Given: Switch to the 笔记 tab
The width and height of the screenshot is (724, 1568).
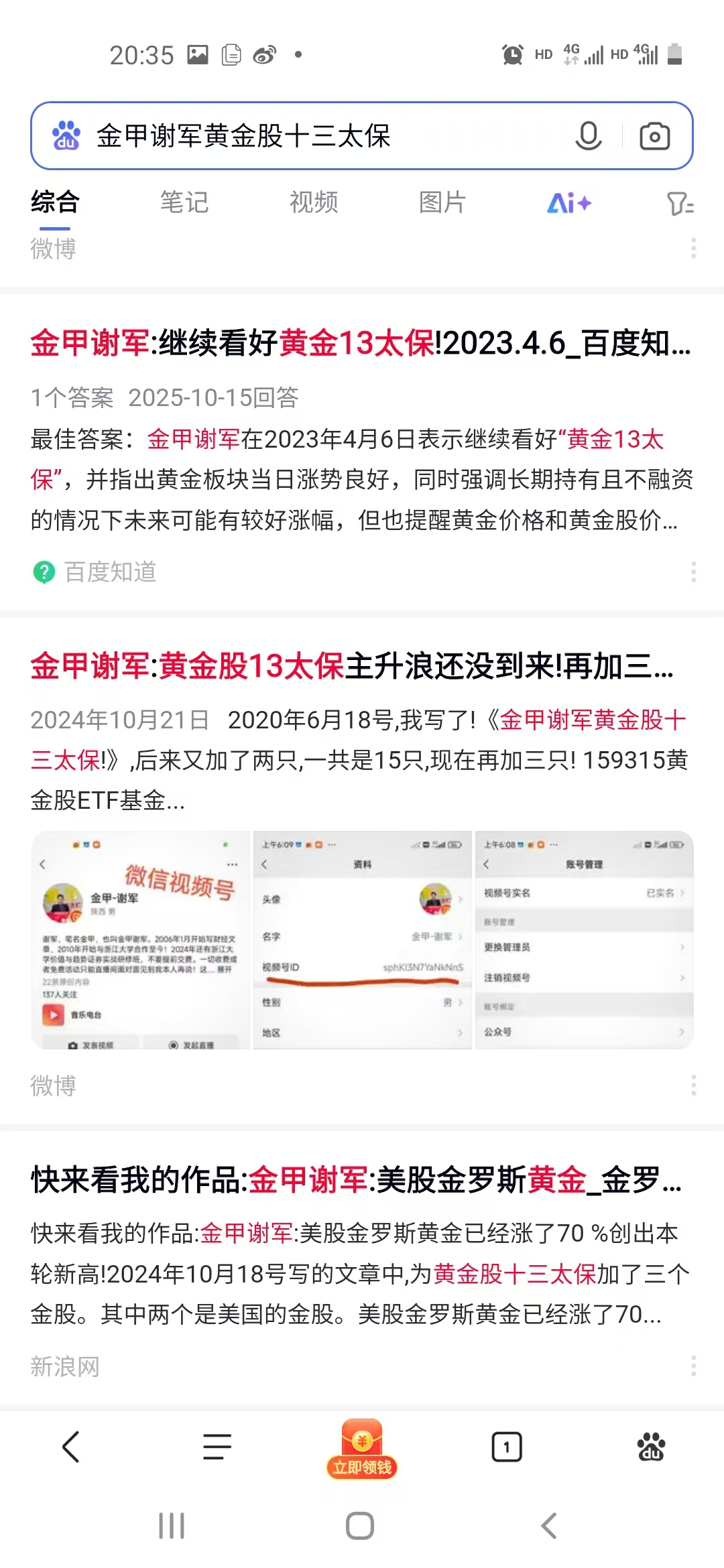Looking at the screenshot, I should coord(184,202).
